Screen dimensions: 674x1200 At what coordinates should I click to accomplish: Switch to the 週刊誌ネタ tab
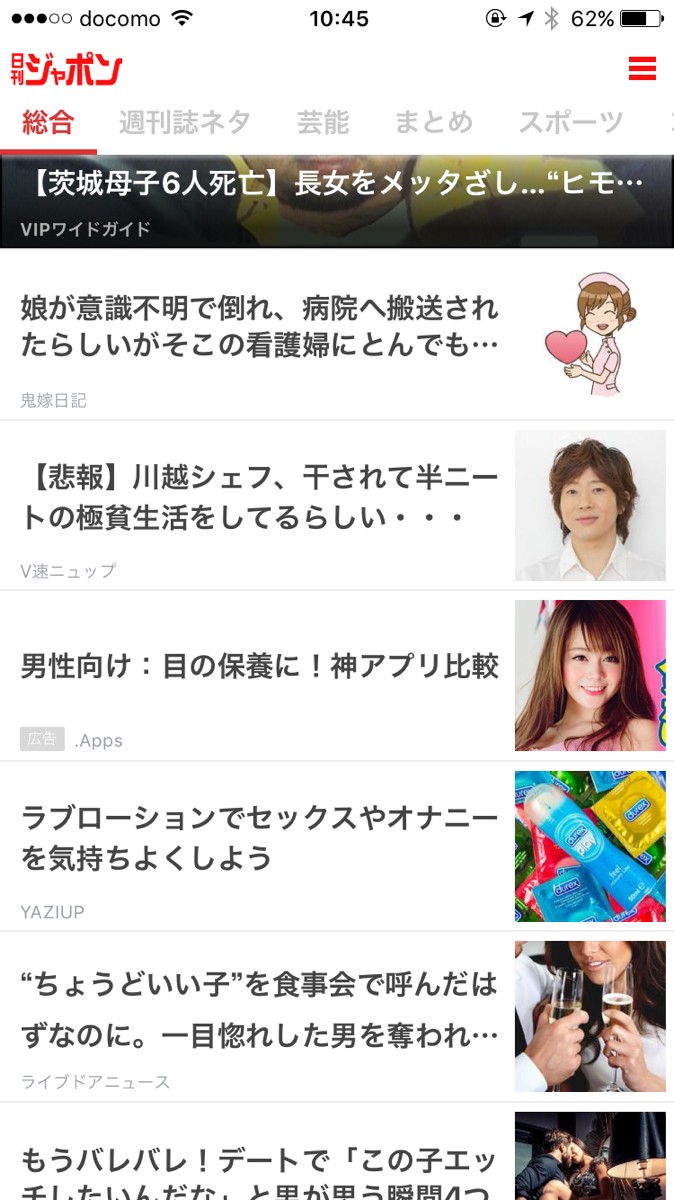[185, 123]
